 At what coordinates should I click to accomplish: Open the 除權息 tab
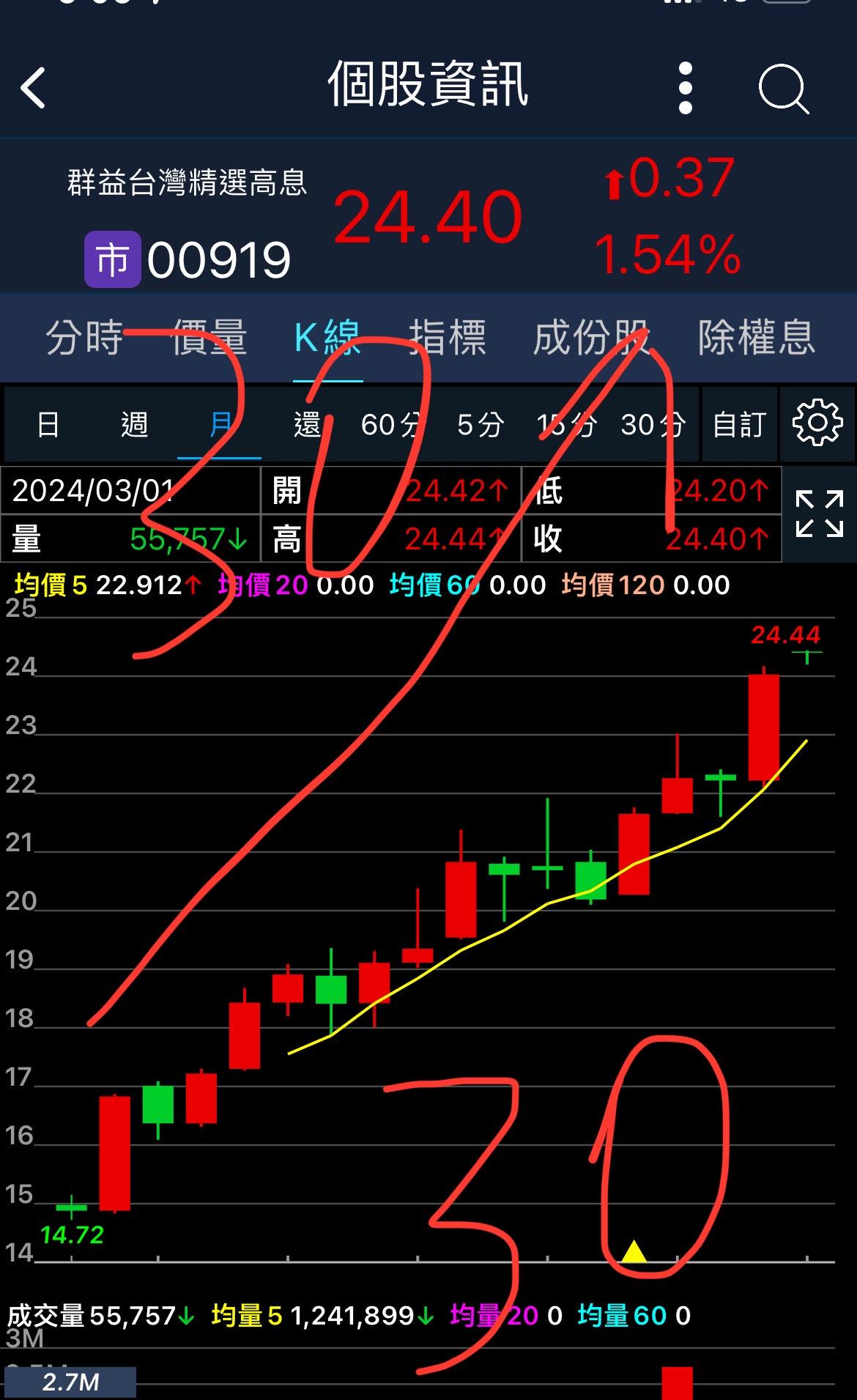coord(757,338)
